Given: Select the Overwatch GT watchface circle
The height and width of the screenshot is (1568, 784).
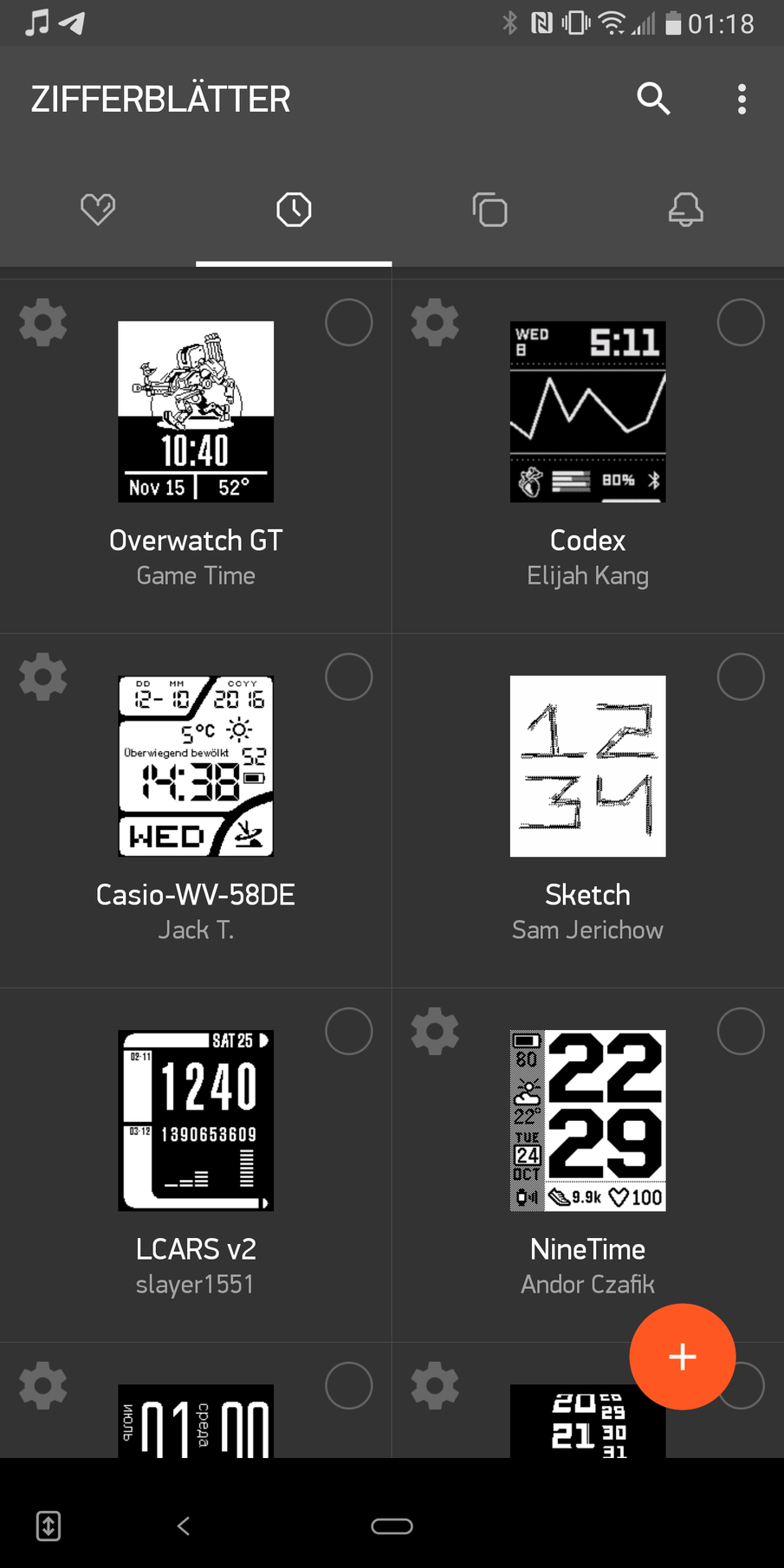Looking at the screenshot, I should [348, 323].
